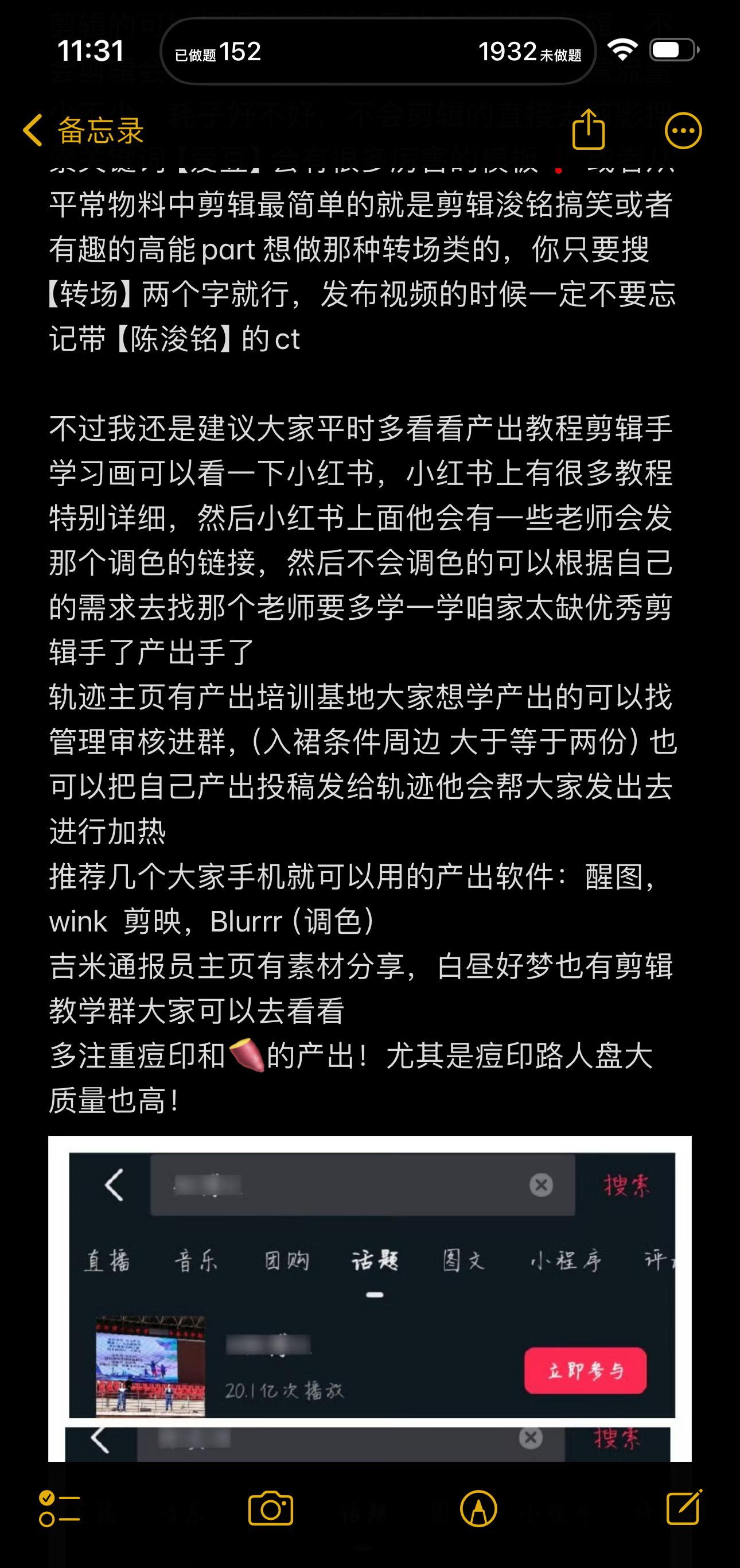Open the 已做题 152 live activity pill
Screen dimensions: 740x1568
point(377,51)
